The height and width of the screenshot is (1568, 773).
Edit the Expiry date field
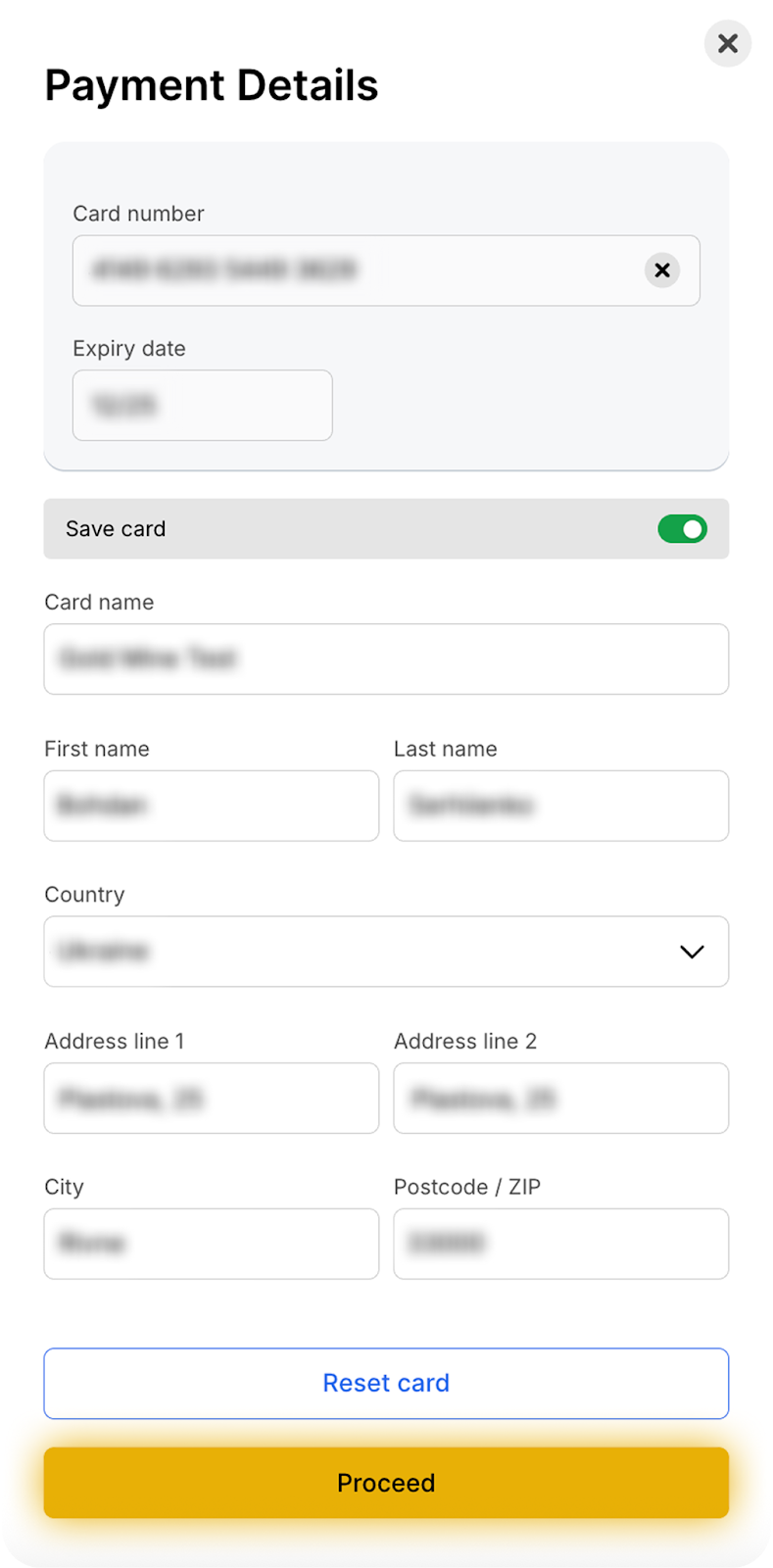[202, 405]
